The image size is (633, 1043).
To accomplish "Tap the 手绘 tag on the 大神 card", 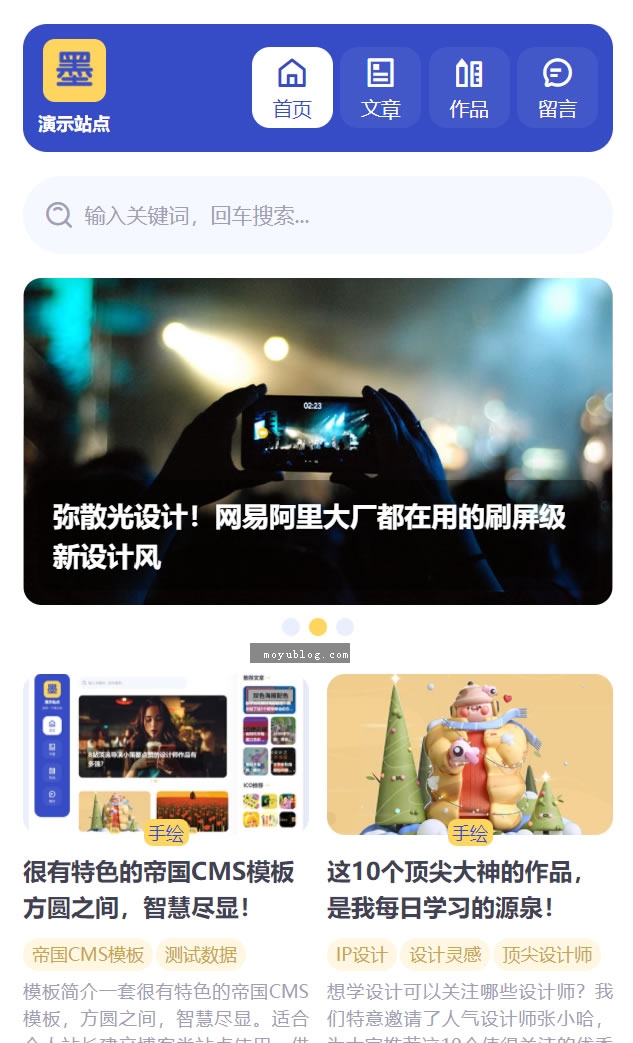I will click(x=469, y=833).
